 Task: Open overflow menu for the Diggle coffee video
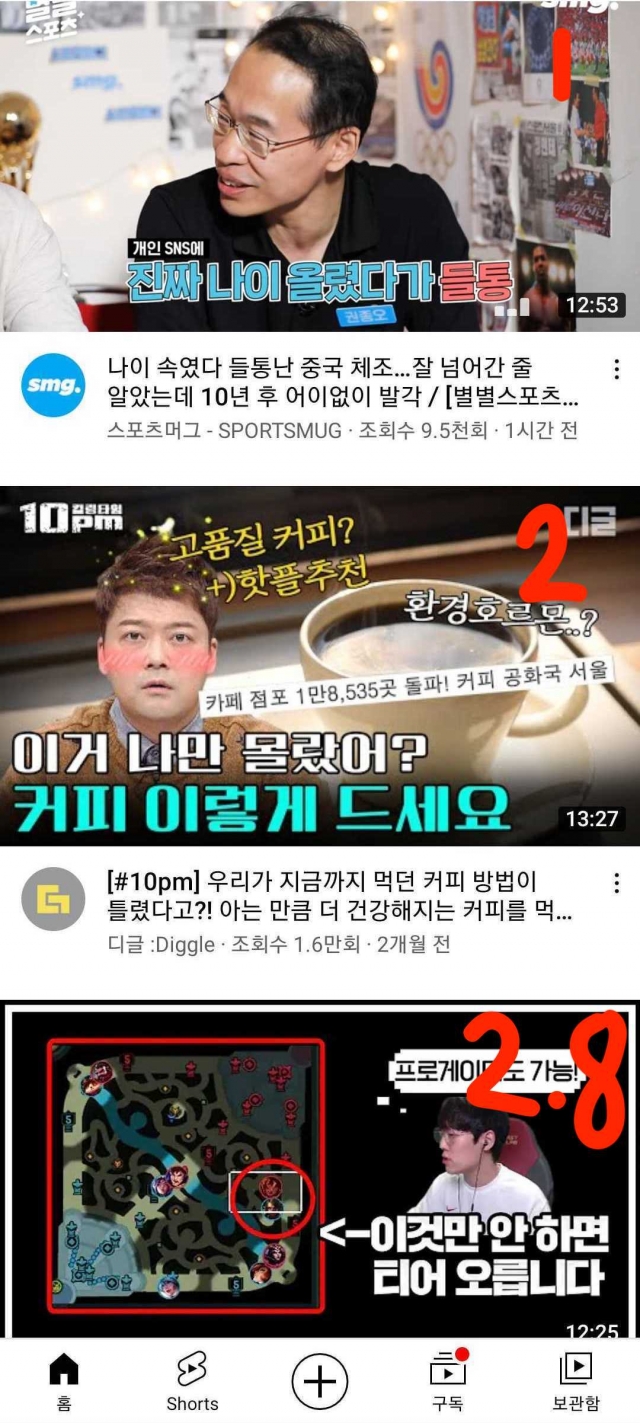(616, 883)
